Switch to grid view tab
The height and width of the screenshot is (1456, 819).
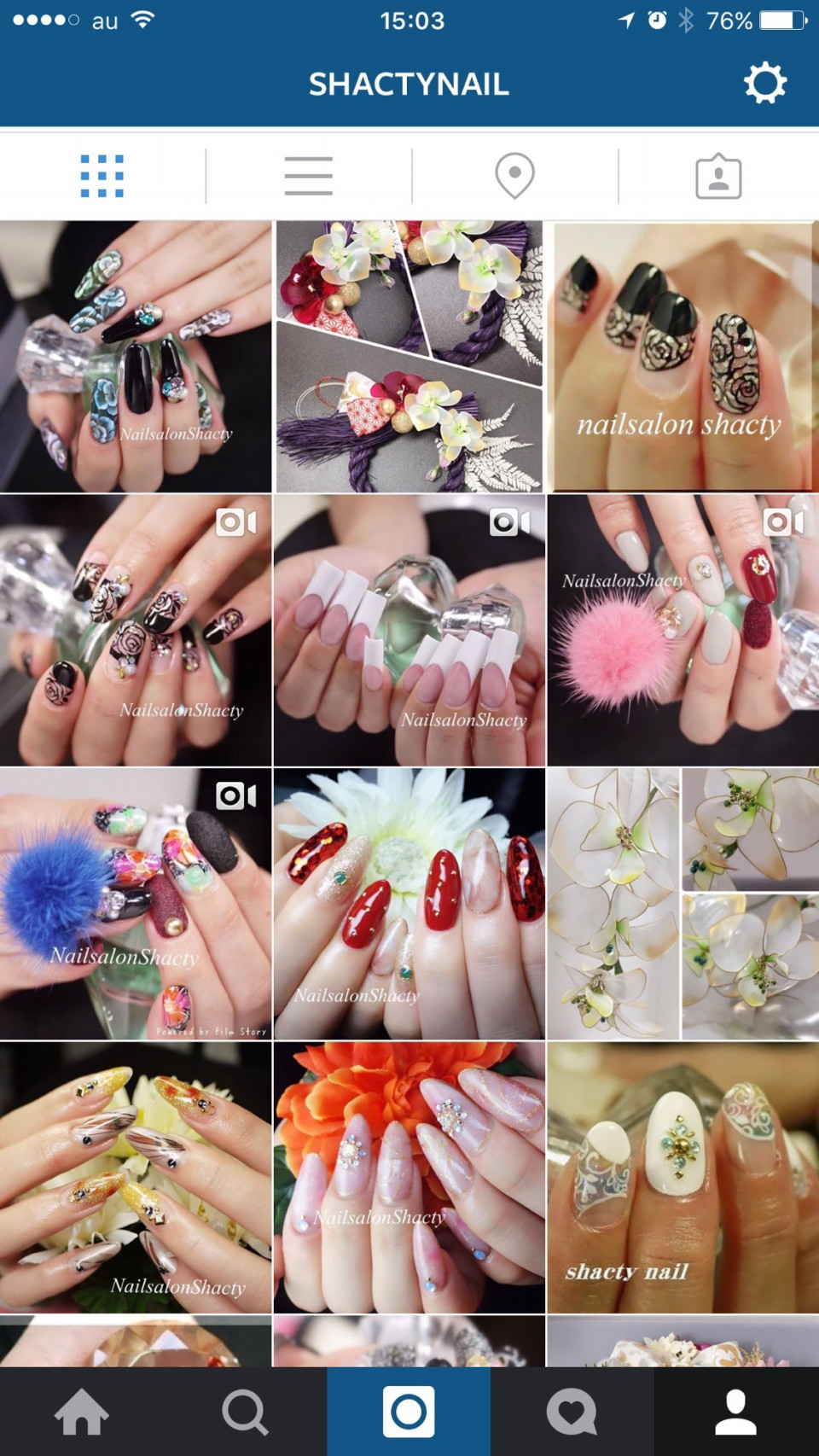[x=102, y=177]
